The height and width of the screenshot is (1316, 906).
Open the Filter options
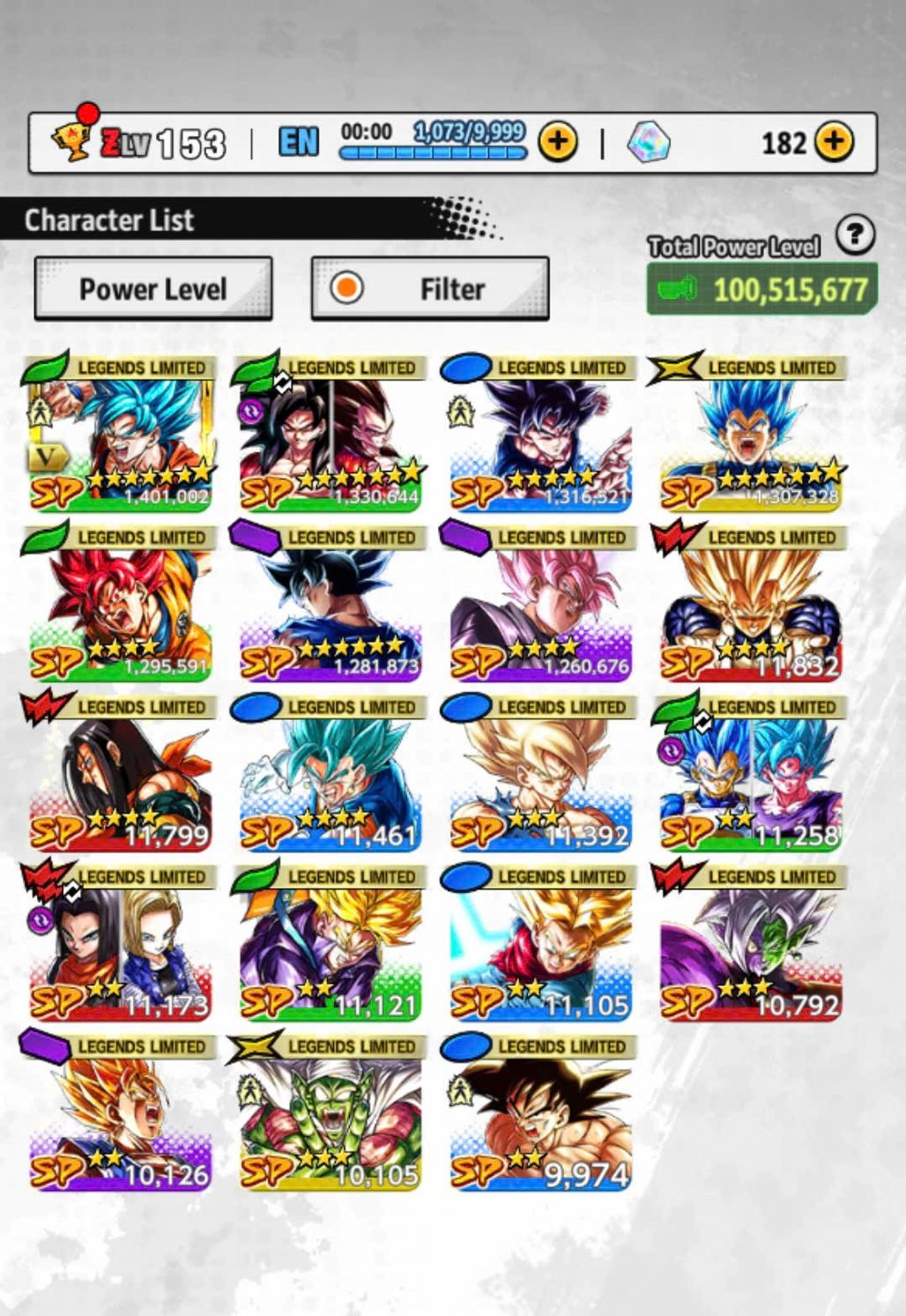pyautogui.click(x=430, y=289)
